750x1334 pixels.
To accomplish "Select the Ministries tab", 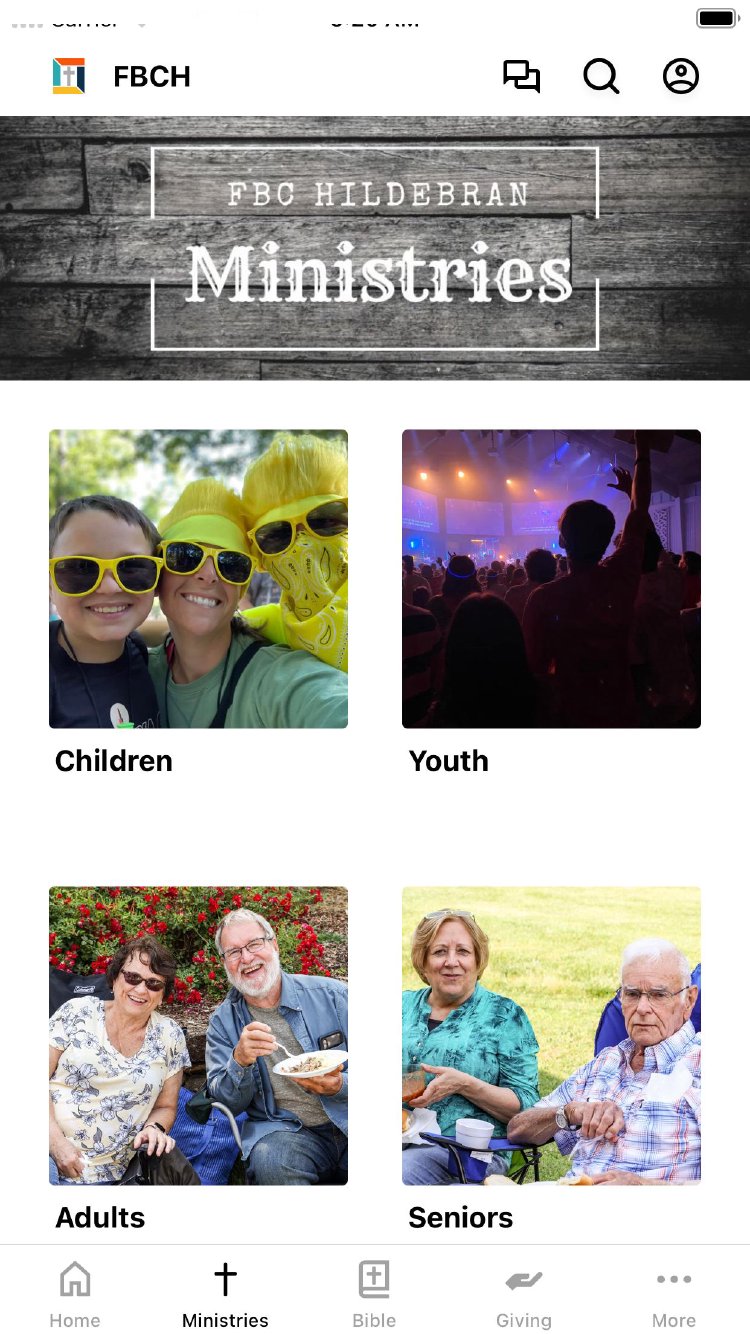I will pyautogui.click(x=225, y=1294).
